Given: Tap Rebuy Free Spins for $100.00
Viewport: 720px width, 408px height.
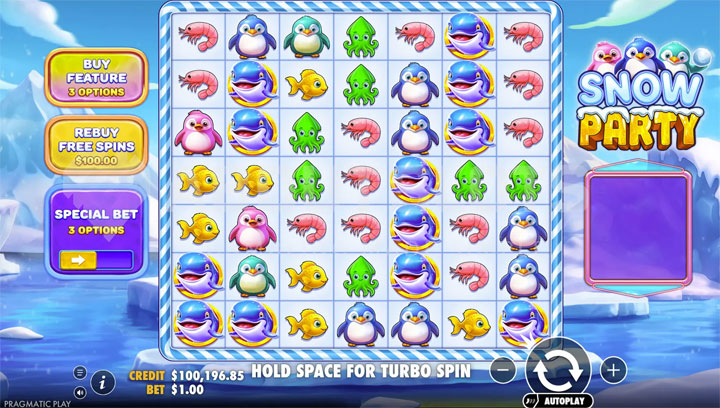Looking at the screenshot, I should 96,146.
